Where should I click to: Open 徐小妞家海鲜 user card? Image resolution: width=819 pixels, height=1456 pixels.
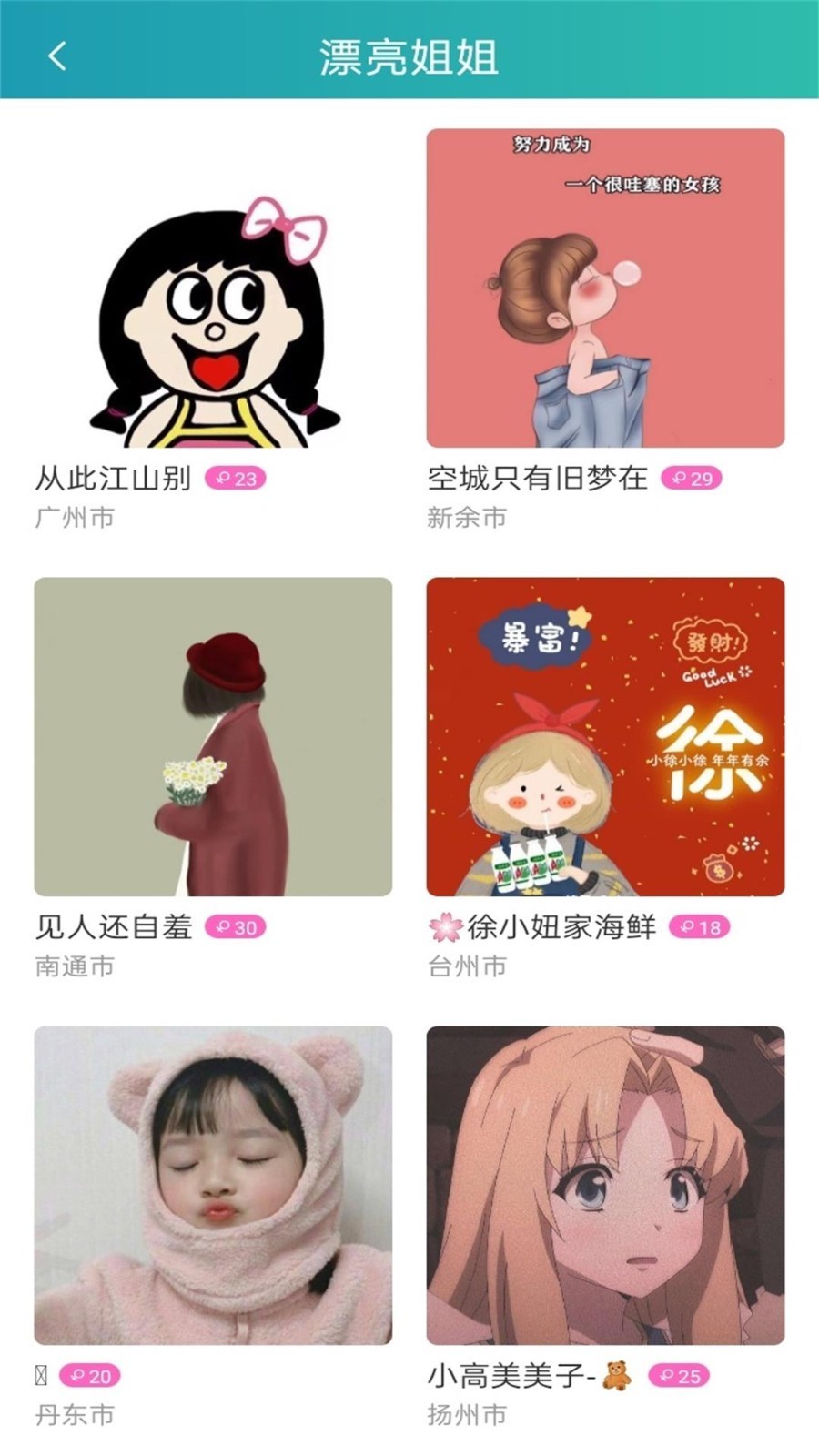pos(605,737)
